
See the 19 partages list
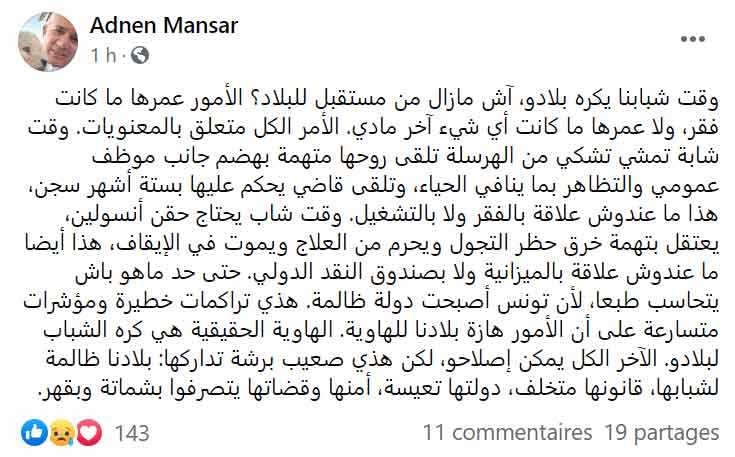point(662,433)
